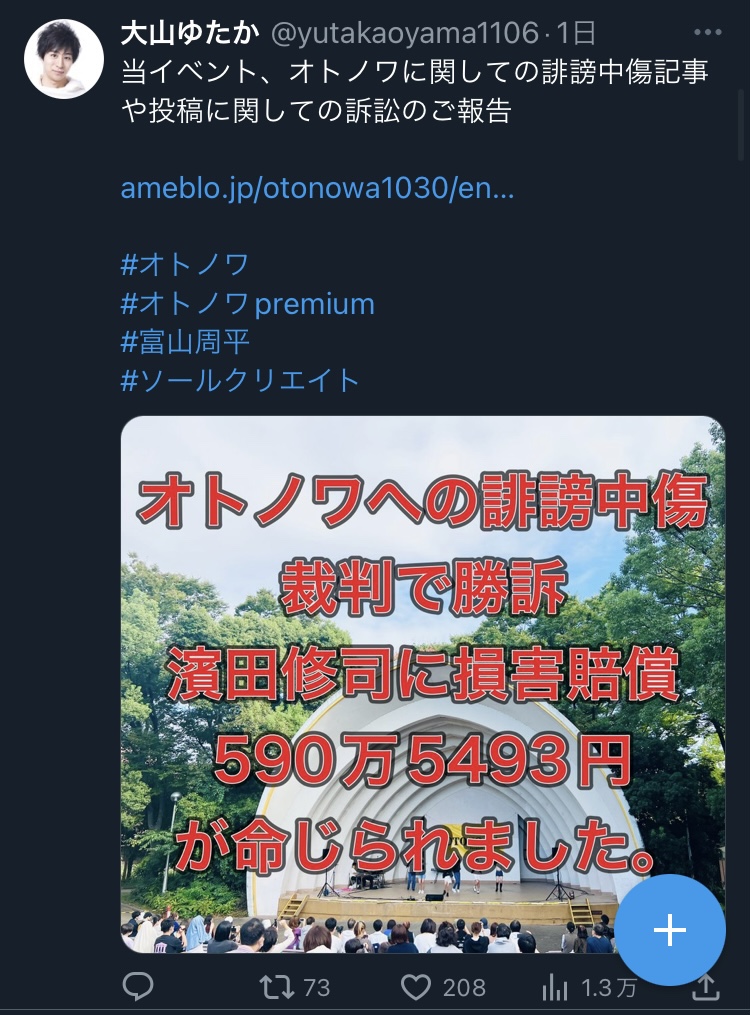
Task: Open the ameblo.jp/otonowa1030 link
Action: [x=317, y=189]
